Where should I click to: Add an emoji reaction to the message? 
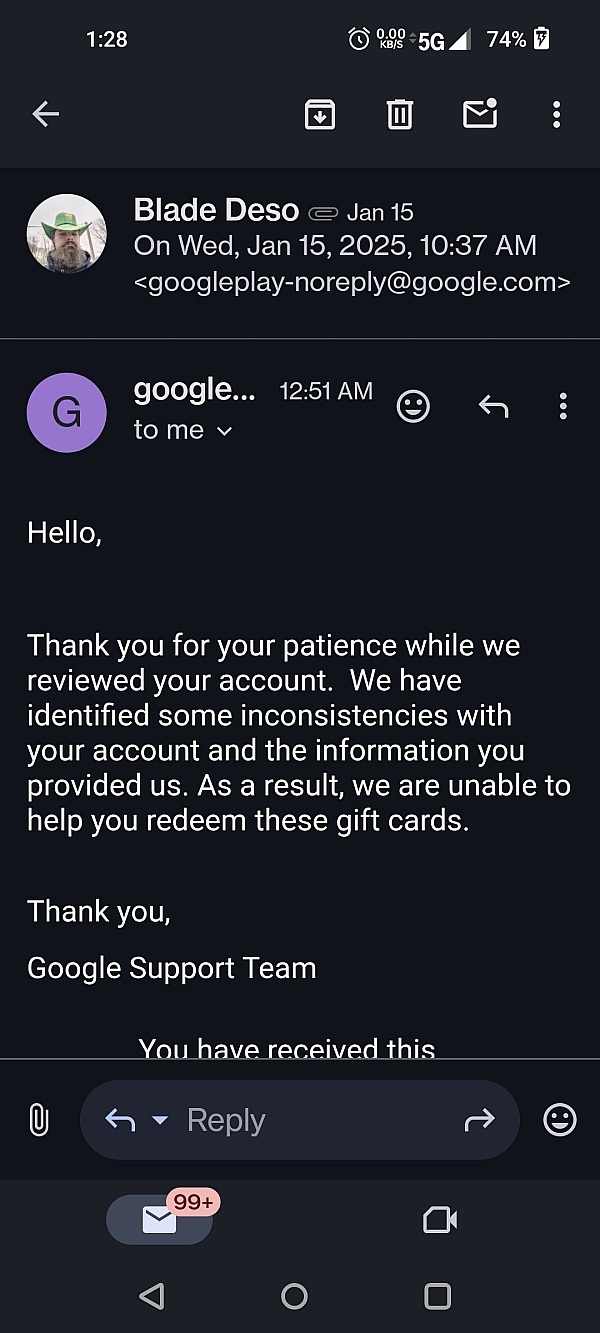pos(413,406)
